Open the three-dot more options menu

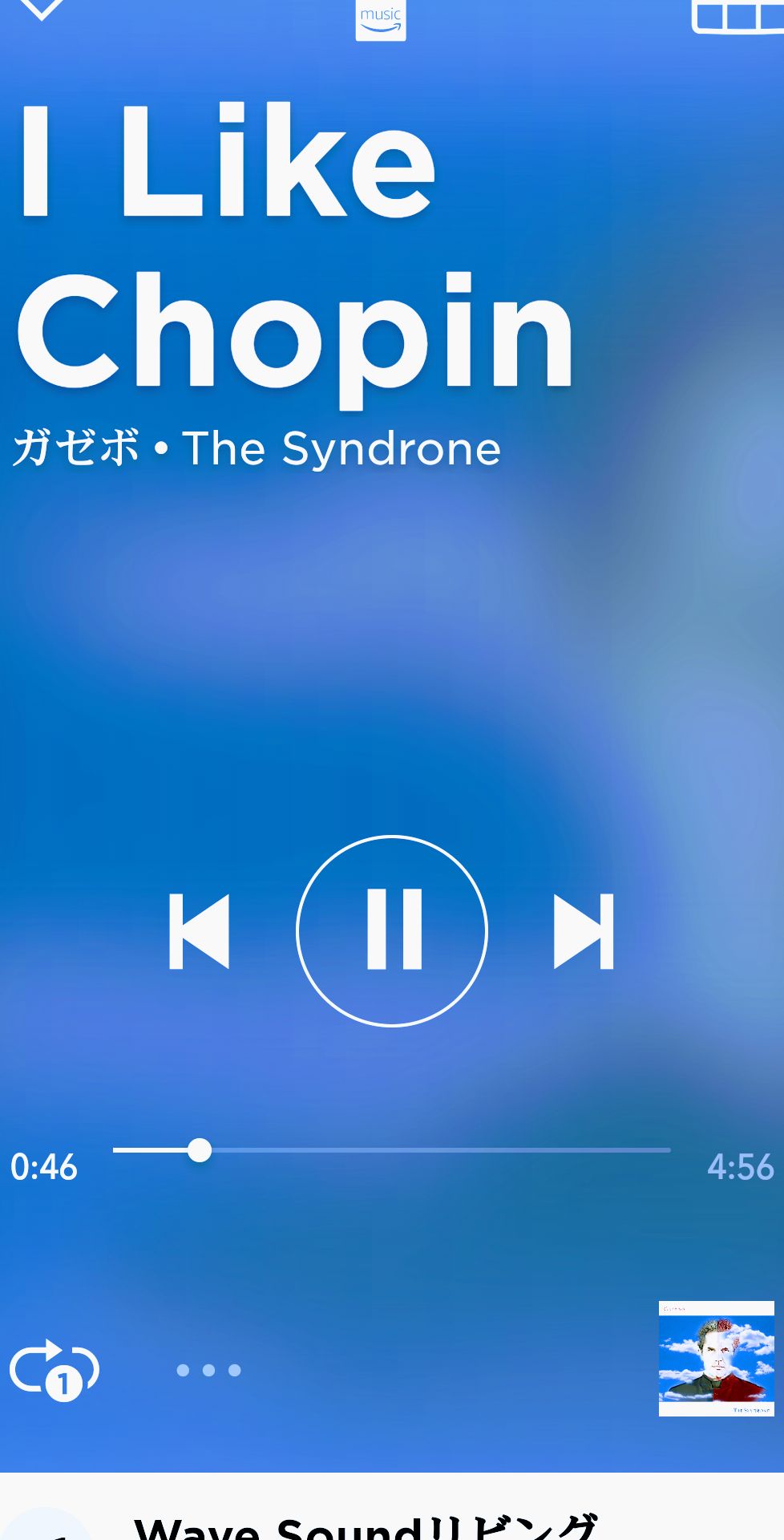[208, 1370]
